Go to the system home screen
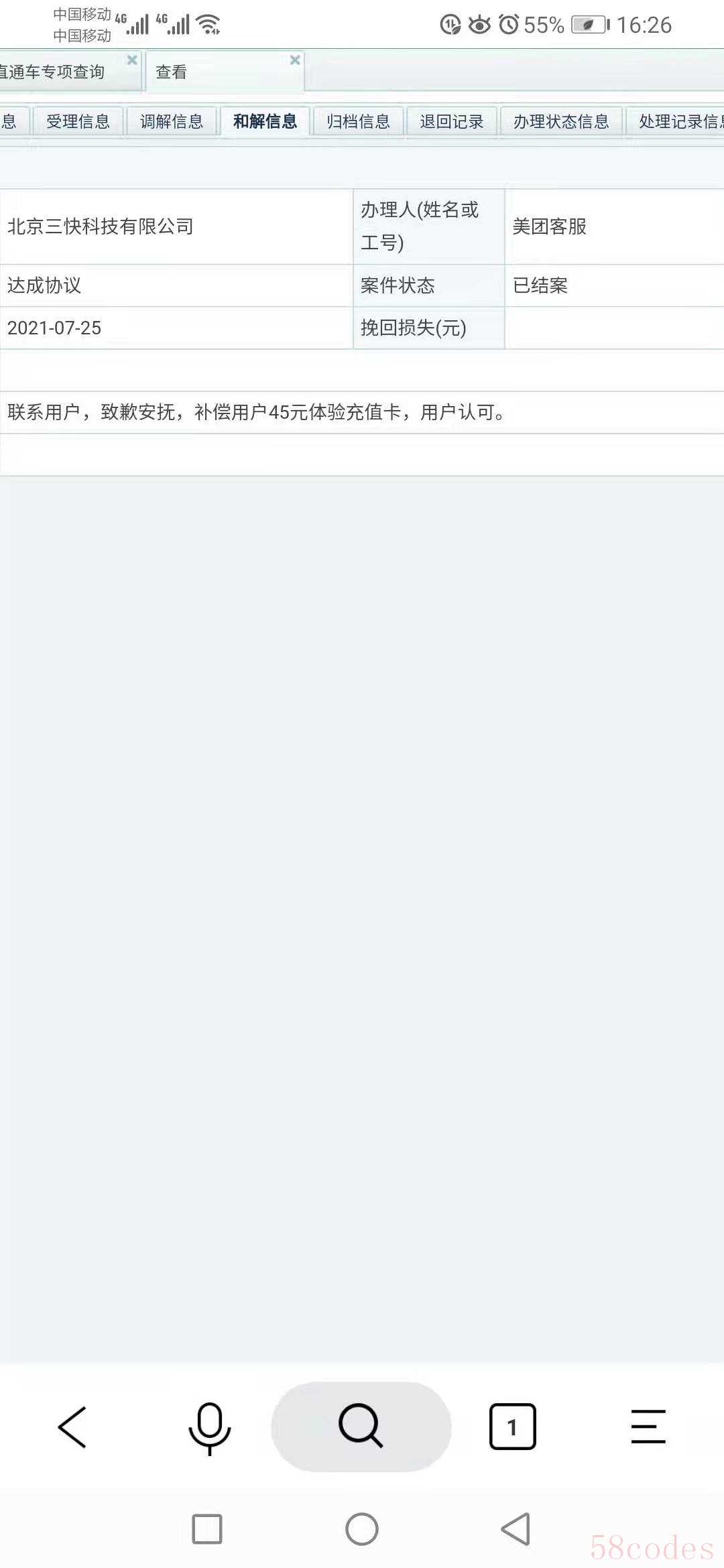Viewport: 724px width, 1568px height. 362,1529
